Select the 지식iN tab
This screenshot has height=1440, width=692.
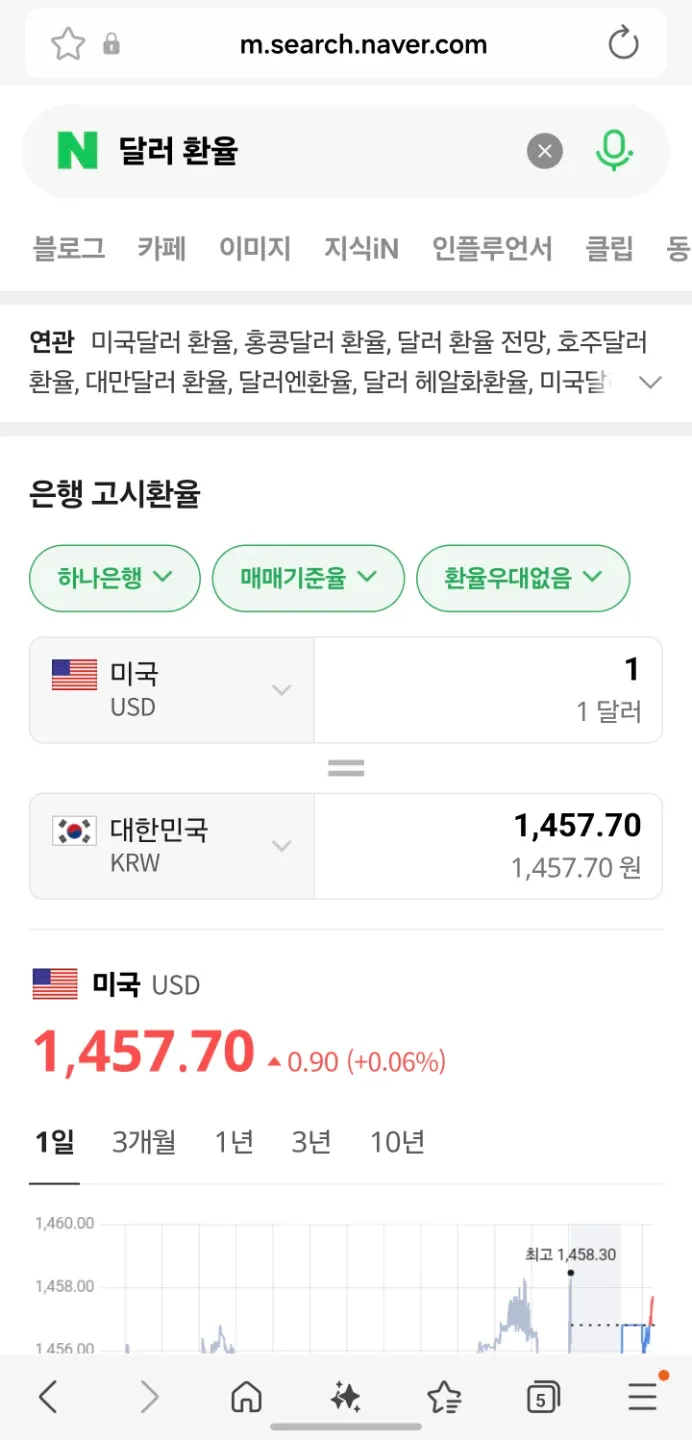[361, 248]
